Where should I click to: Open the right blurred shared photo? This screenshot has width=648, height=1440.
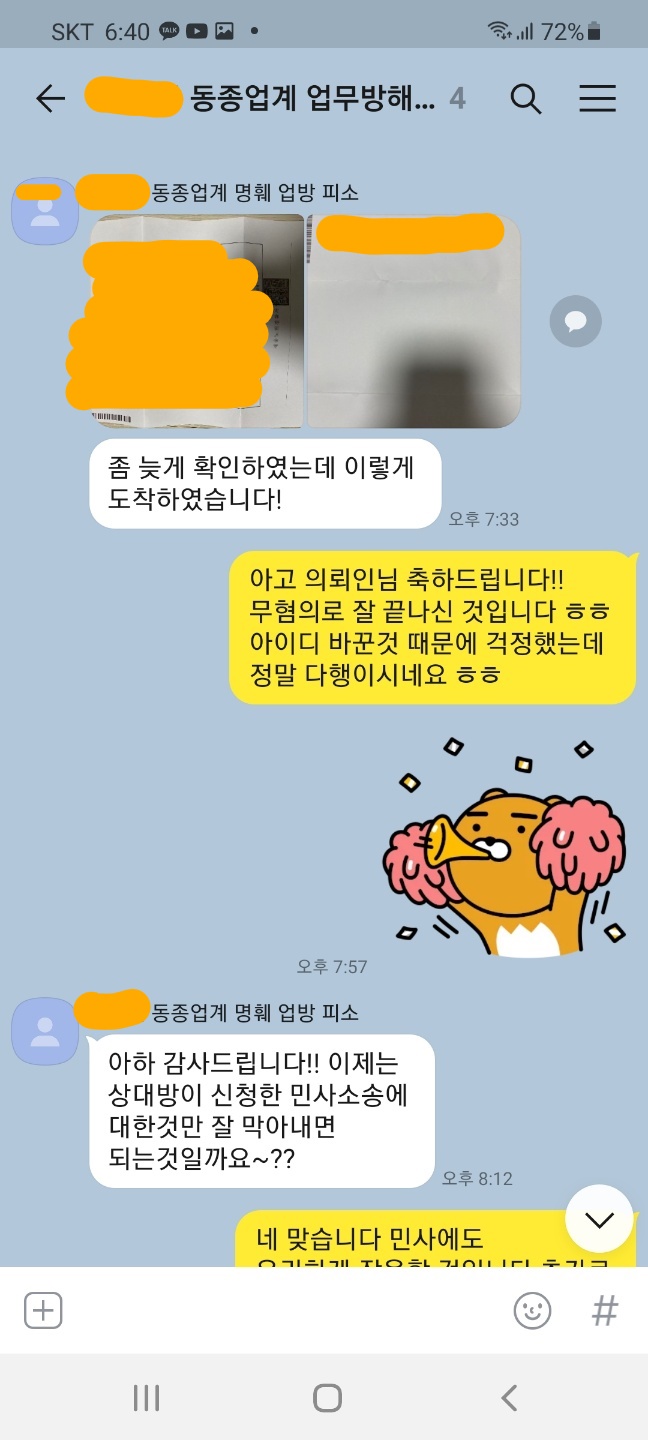[x=414, y=321]
